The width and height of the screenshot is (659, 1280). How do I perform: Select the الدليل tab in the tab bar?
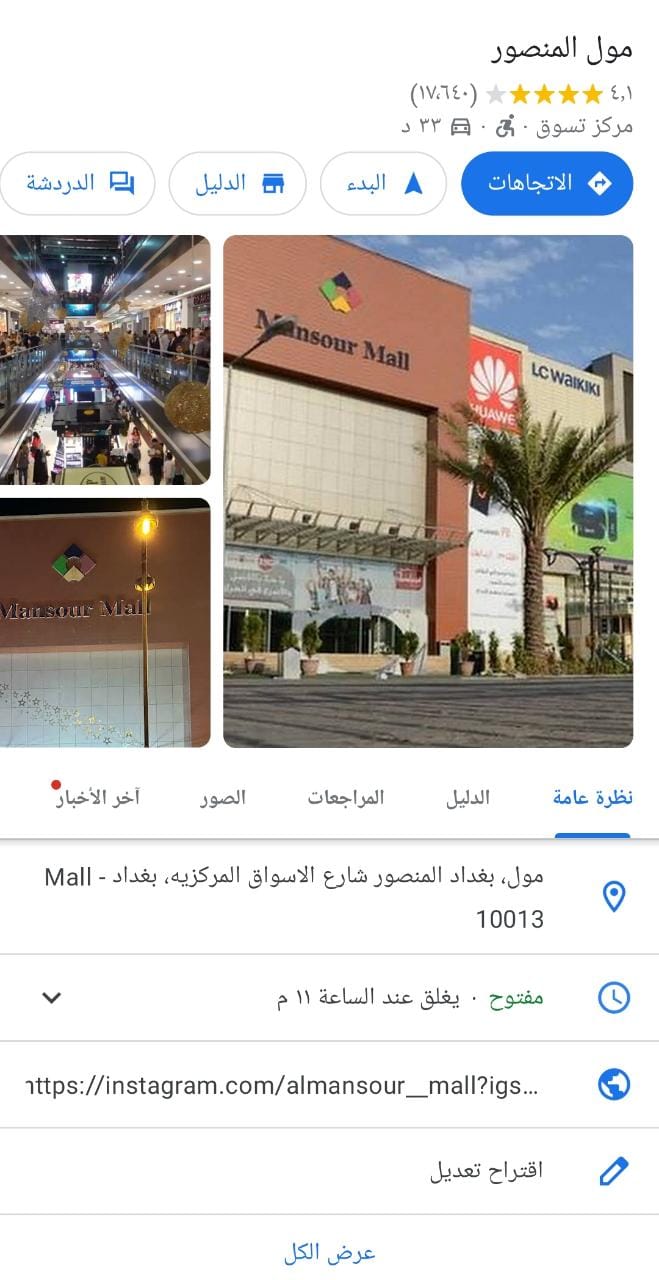467,798
